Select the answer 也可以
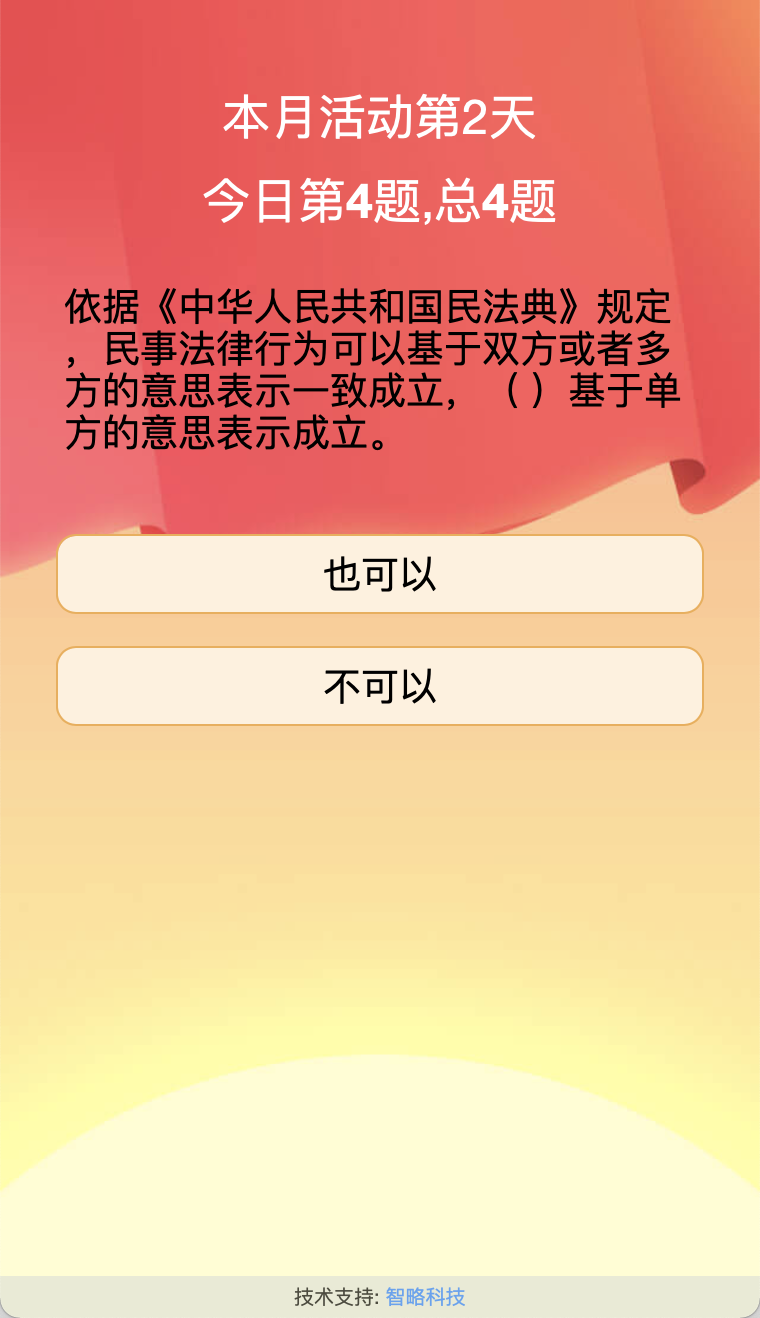Image resolution: width=760 pixels, height=1318 pixels. click(x=380, y=574)
